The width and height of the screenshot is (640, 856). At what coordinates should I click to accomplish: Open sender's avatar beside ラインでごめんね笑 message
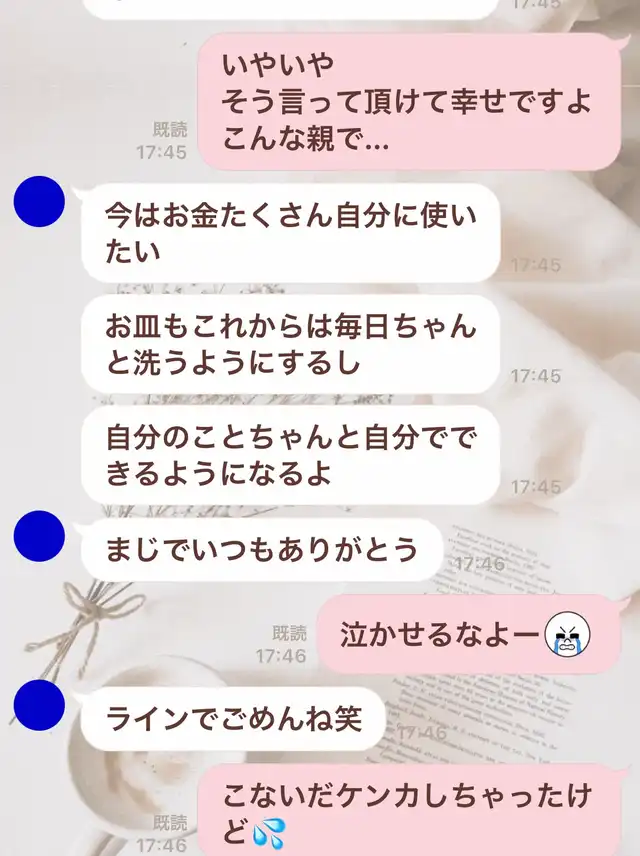tap(39, 705)
